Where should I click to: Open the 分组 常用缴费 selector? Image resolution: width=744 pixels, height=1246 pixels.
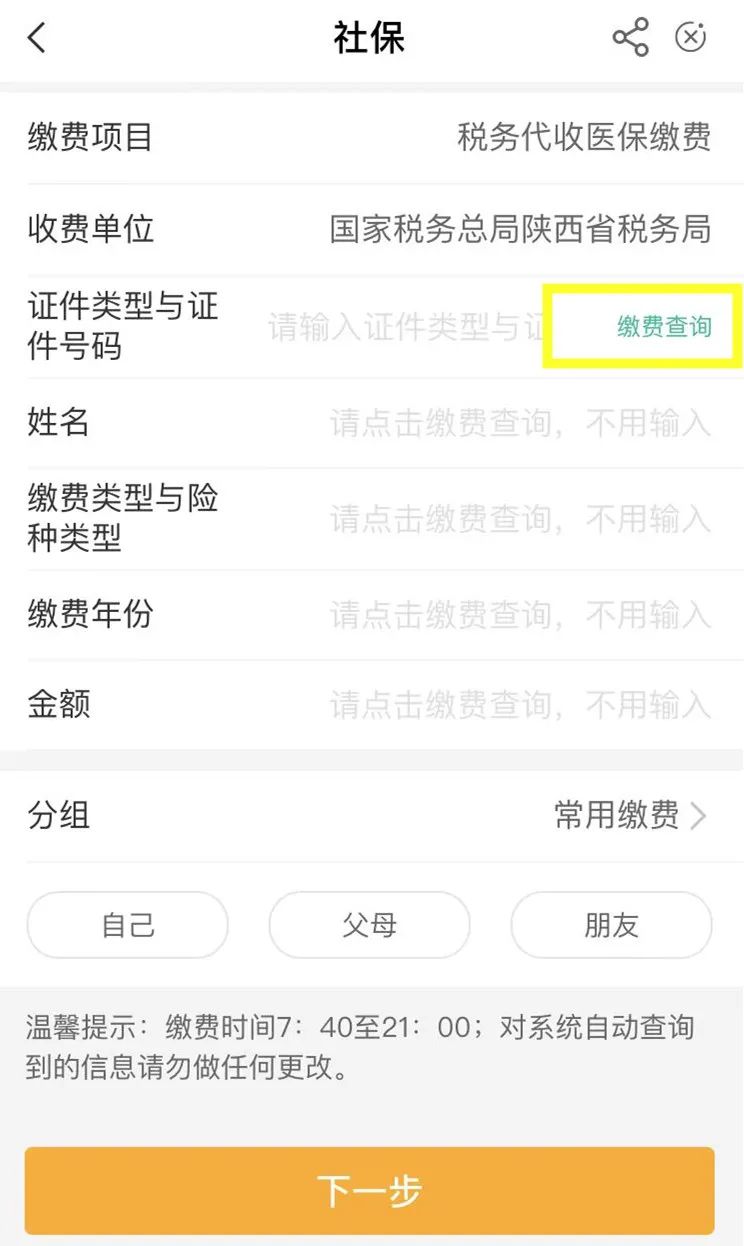pyautogui.click(x=372, y=816)
